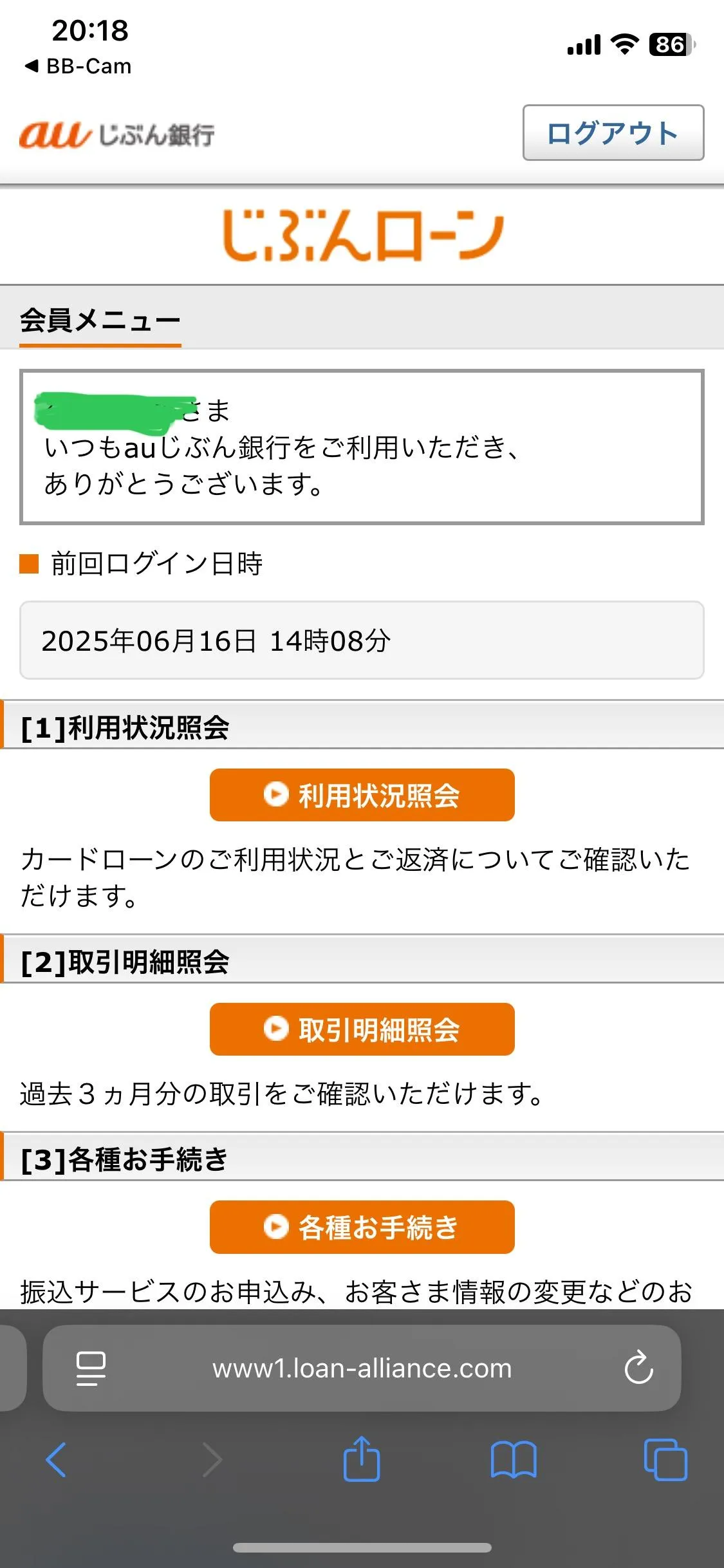Tap the ログアウト logout button
Screen dimensions: 724x1568
(x=613, y=133)
